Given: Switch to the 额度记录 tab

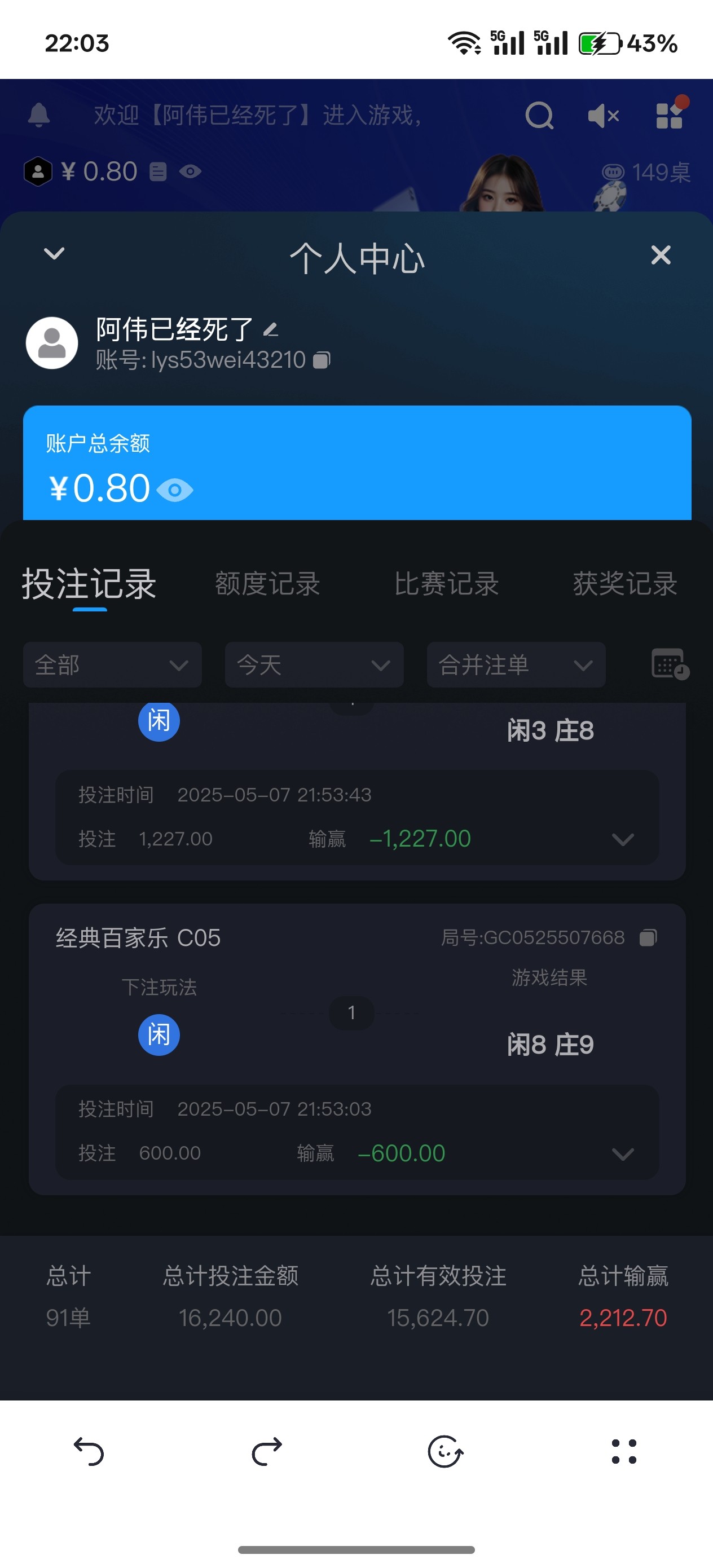Looking at the screenshot, I should click(x=267, y=584).
